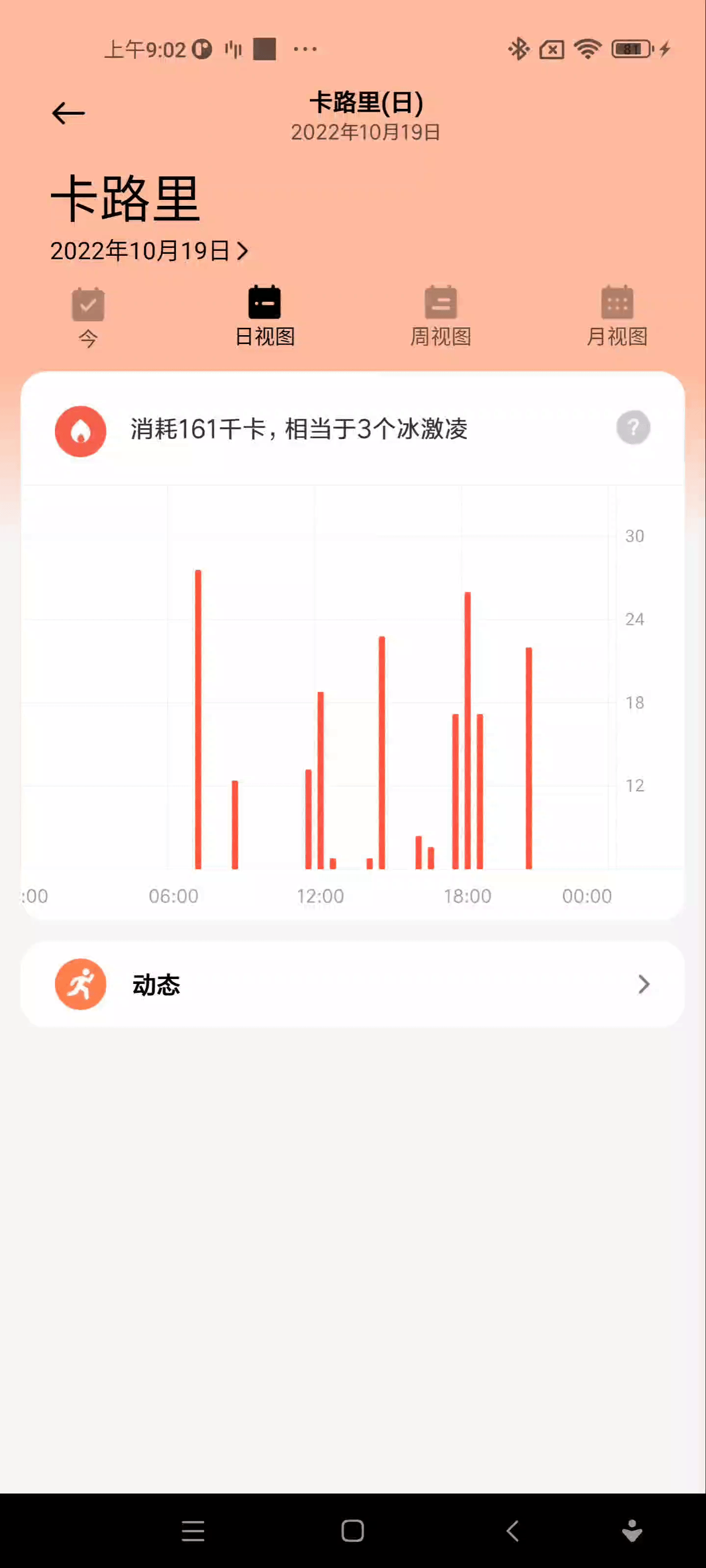Open recent apps from the navigation bar
Image resolution: width=706 pixels, height=1568 pixels.
click(x=193, y=1530)
